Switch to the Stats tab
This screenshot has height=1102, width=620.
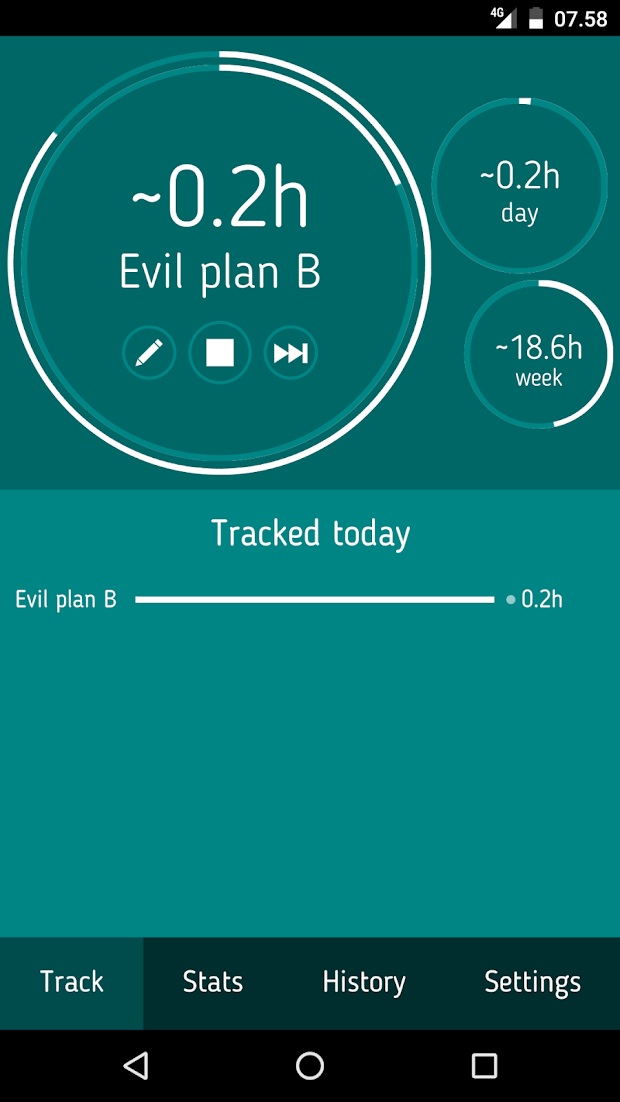[x=213, y=982]
